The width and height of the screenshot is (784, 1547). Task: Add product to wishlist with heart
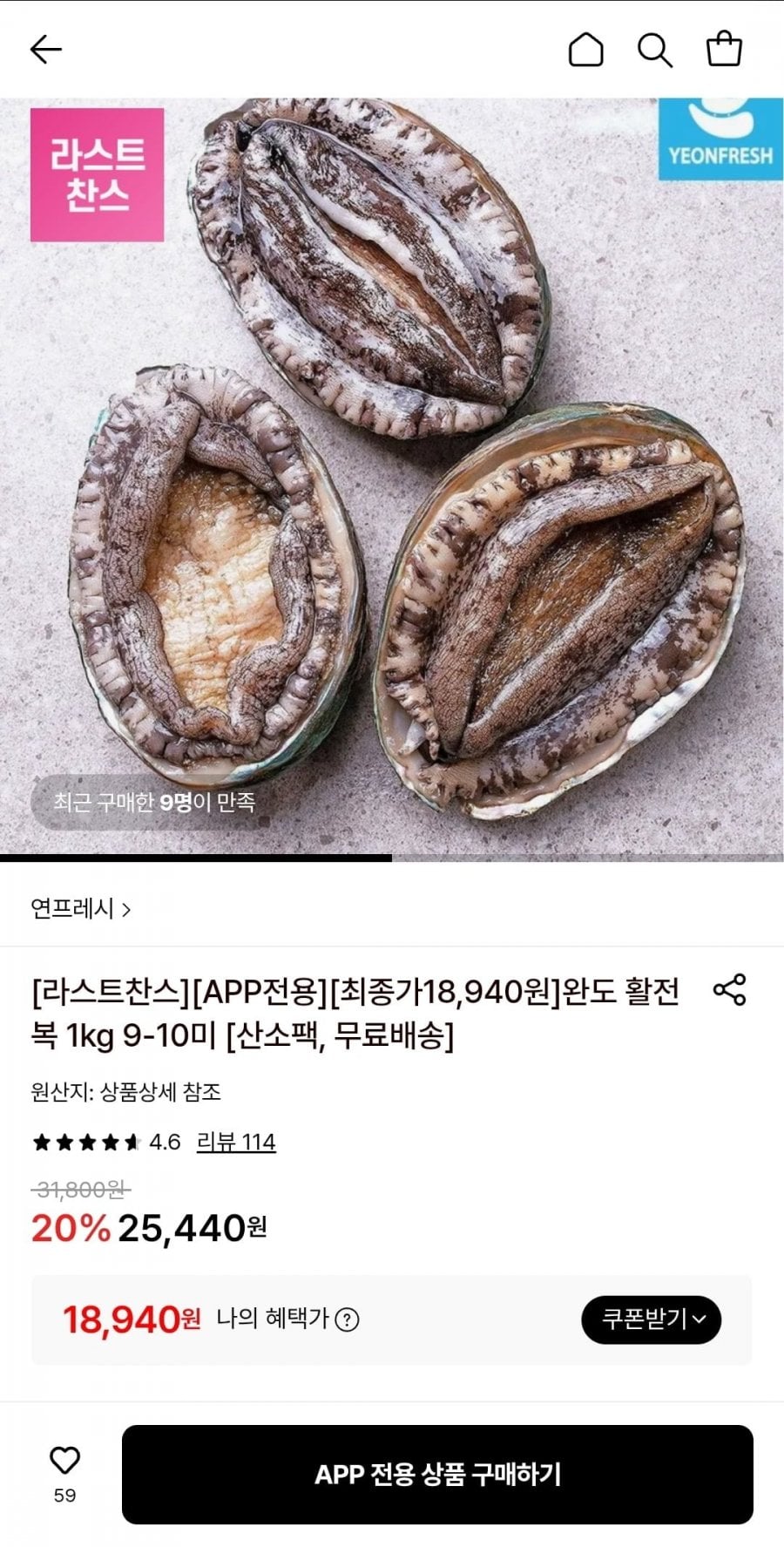(x=64, y=1461)
